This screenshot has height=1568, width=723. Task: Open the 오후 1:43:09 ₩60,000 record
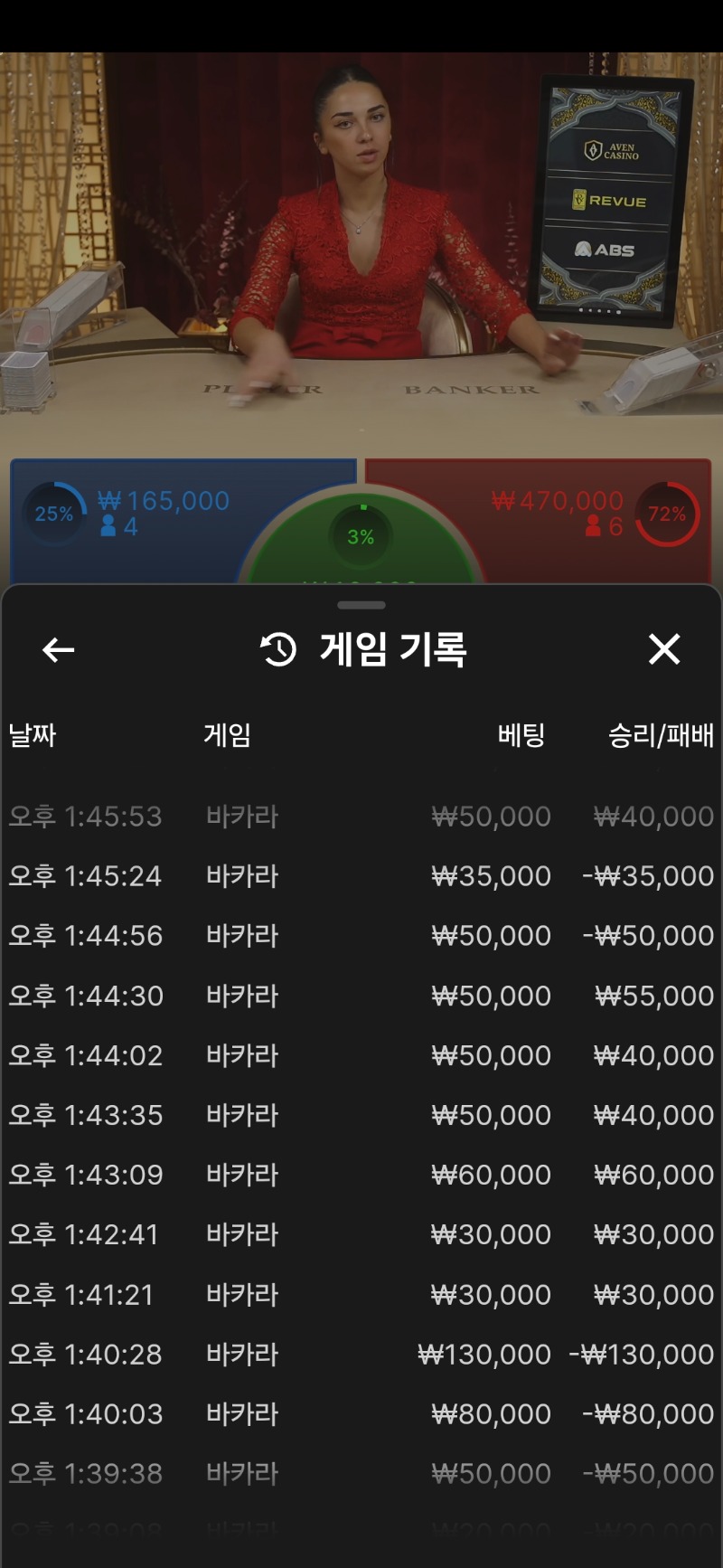click(361, 1175)
